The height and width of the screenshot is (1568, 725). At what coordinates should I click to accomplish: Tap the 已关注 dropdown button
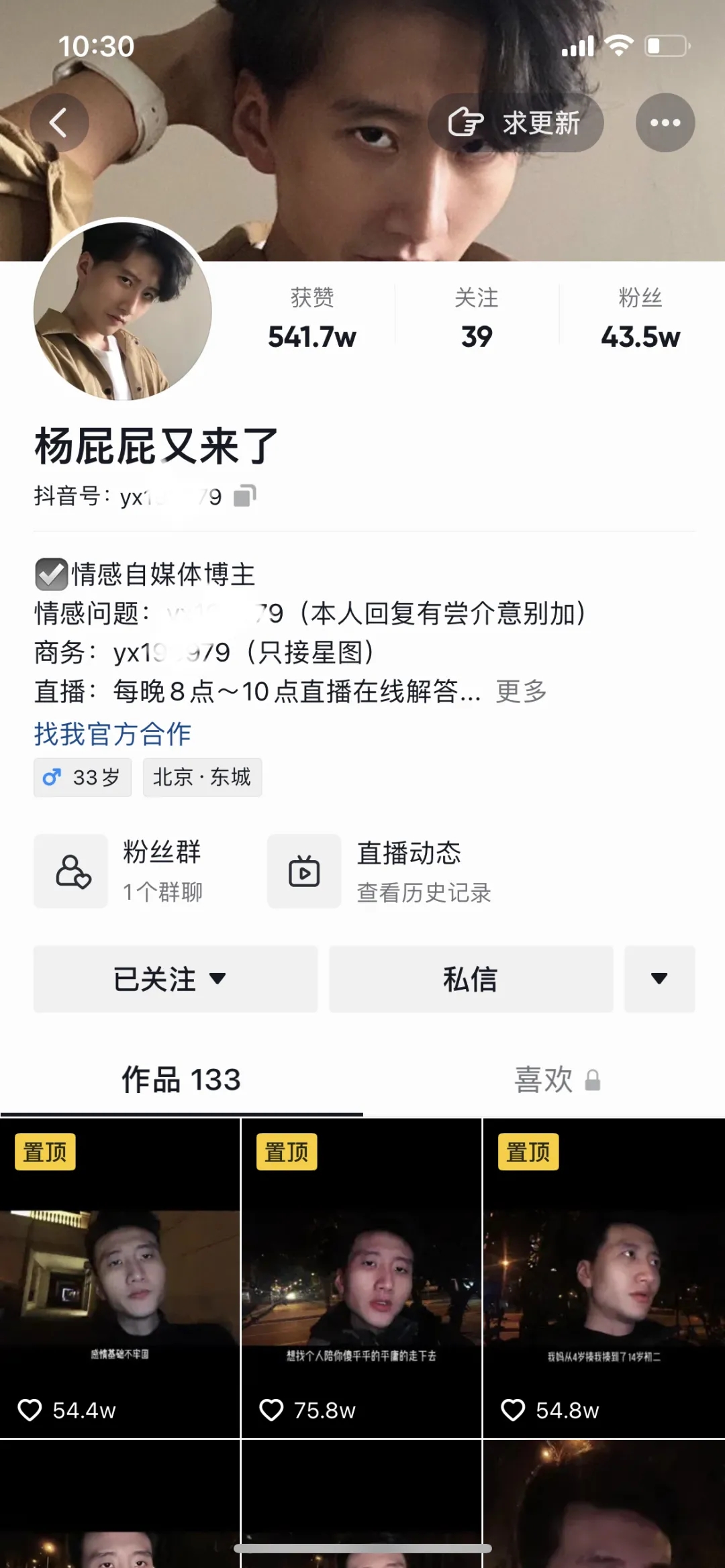coord(175,979)
